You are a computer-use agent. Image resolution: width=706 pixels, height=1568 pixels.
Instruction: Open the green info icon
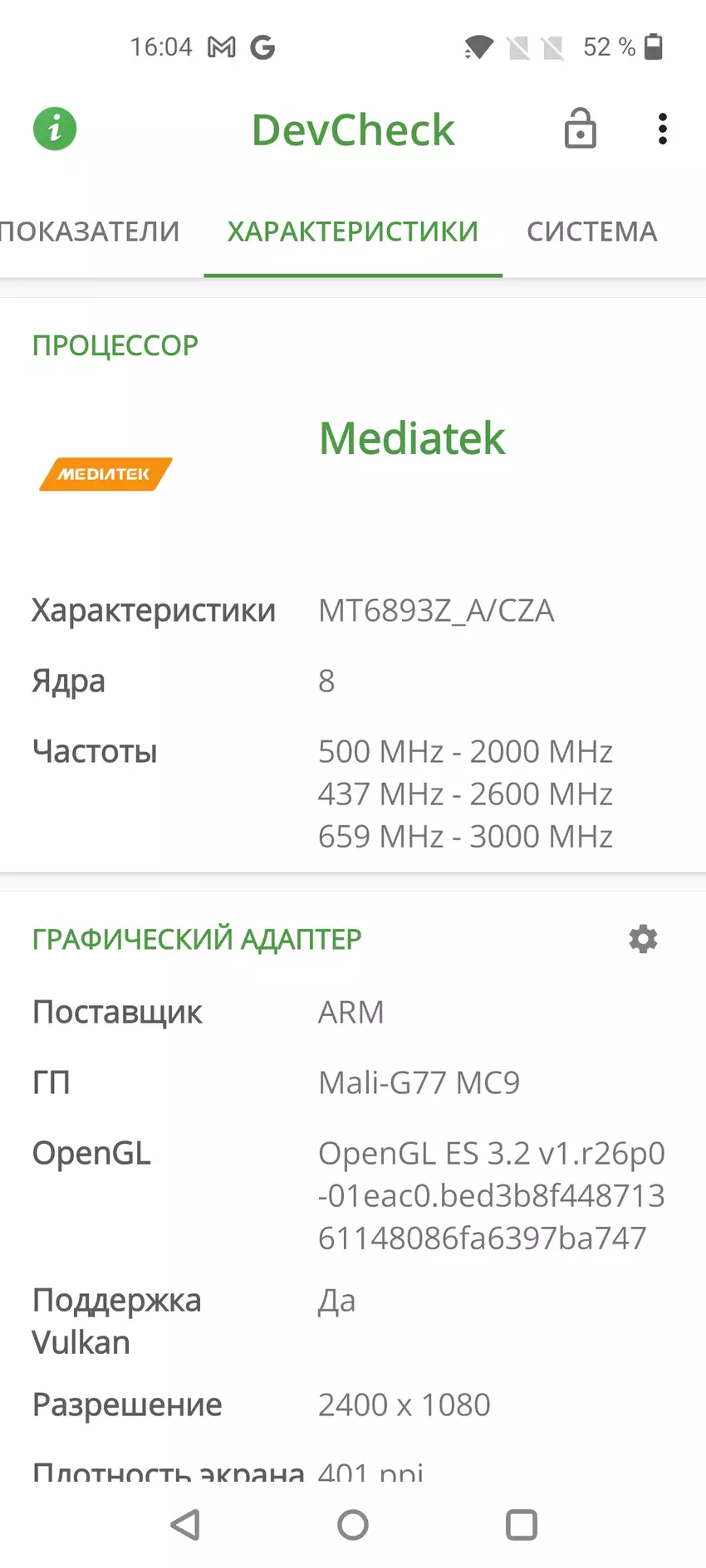55,129
